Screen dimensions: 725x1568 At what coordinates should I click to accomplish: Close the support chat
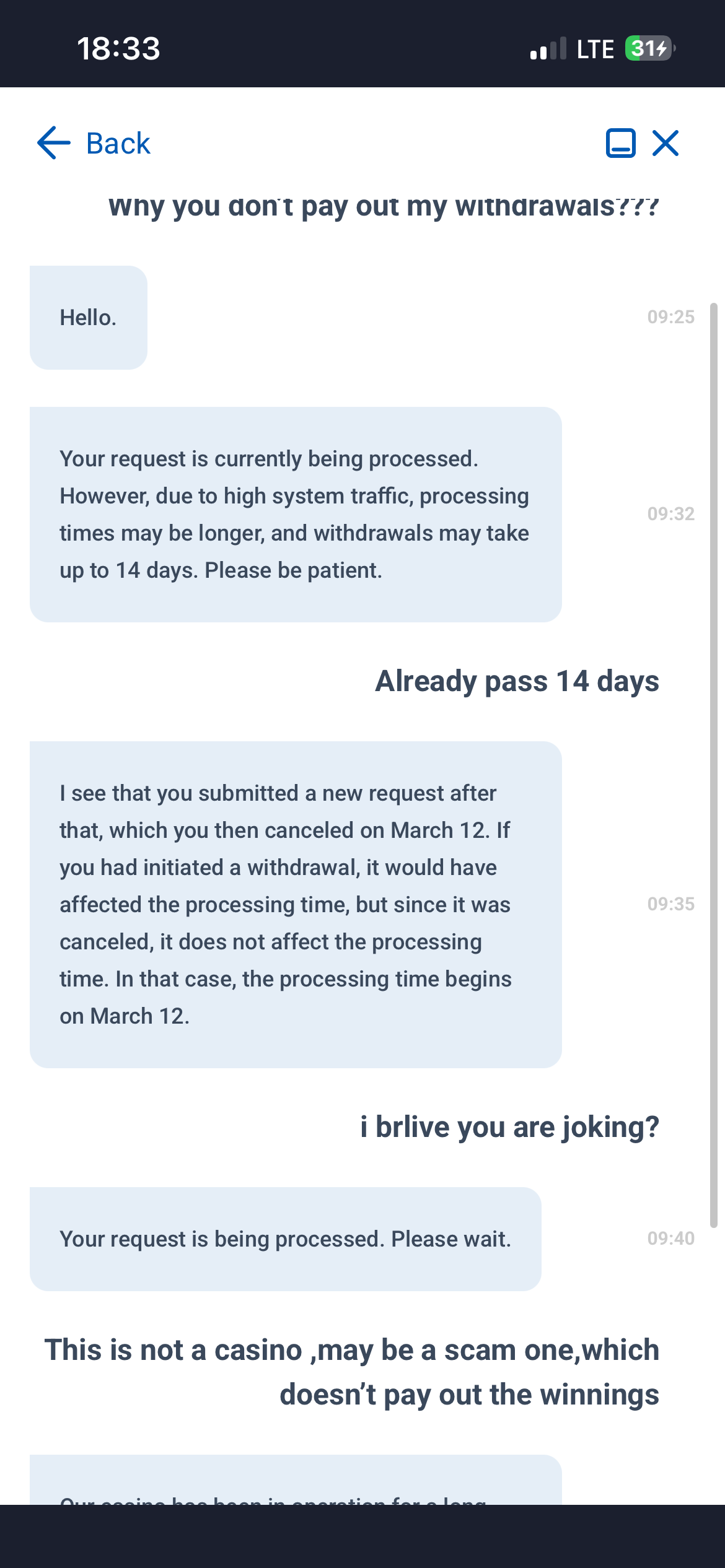tap(666, 143)
